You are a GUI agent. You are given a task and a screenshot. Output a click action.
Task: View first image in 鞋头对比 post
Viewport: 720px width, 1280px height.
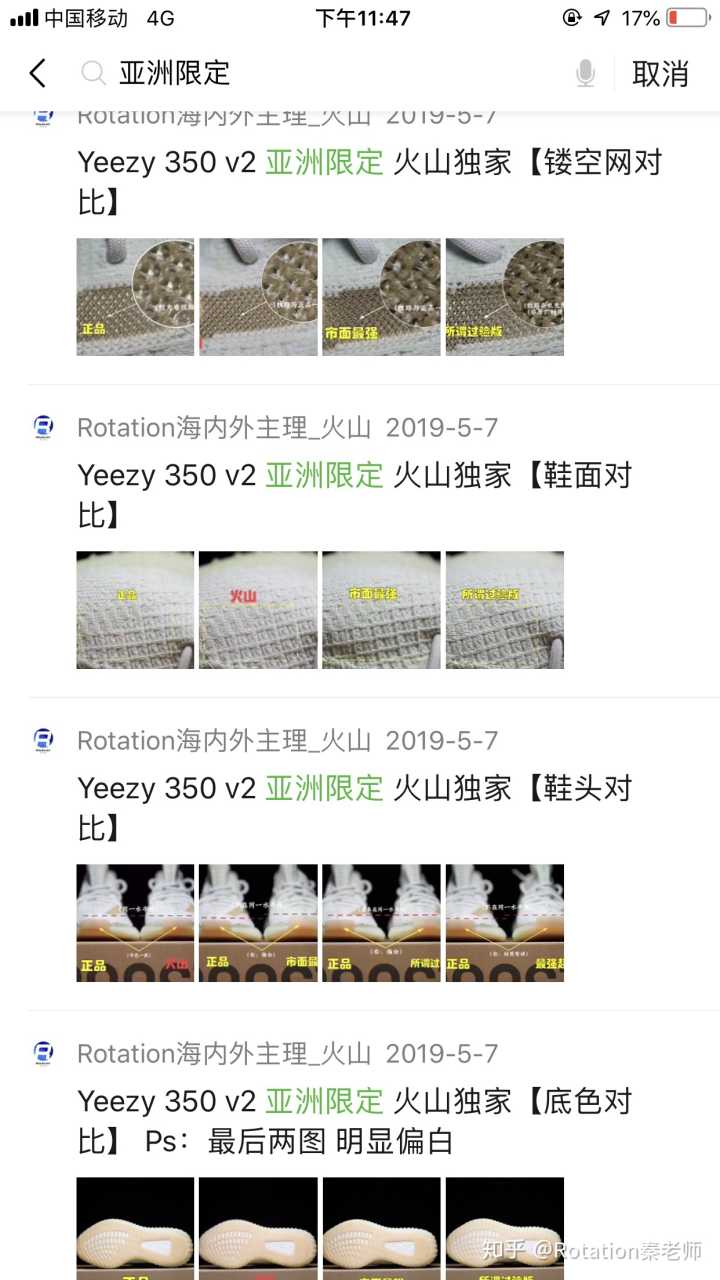pos(135,923)
